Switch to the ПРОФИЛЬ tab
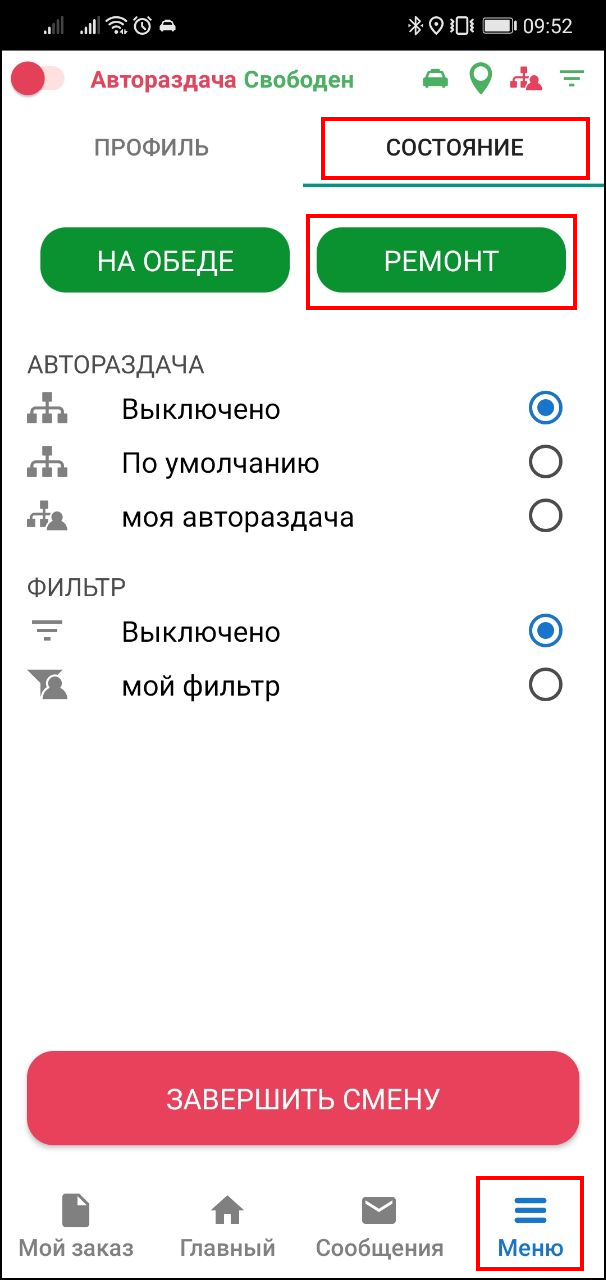The image size is (606, 1280). (152, 148)
